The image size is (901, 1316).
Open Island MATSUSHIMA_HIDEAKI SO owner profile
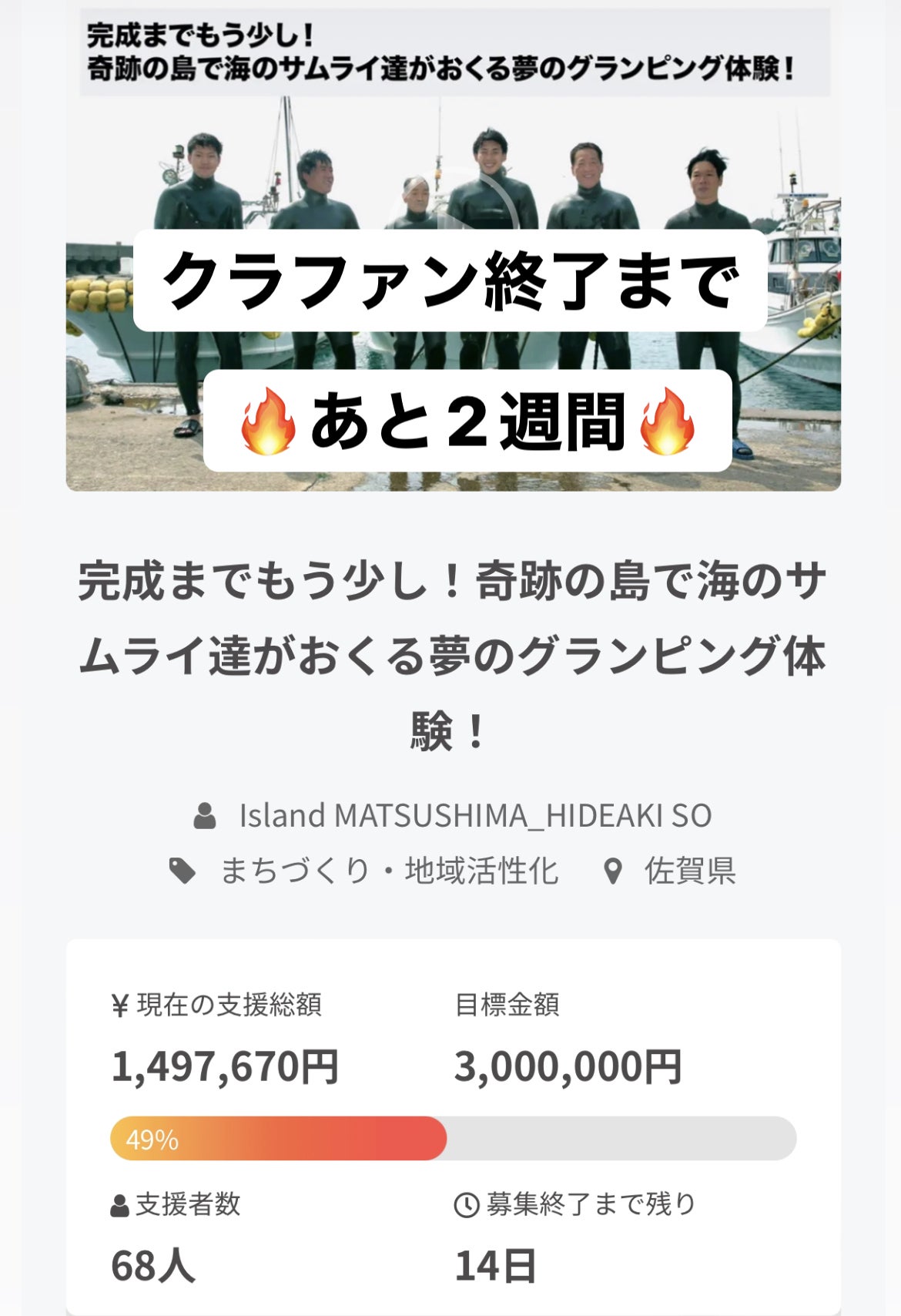pos(475,815)
